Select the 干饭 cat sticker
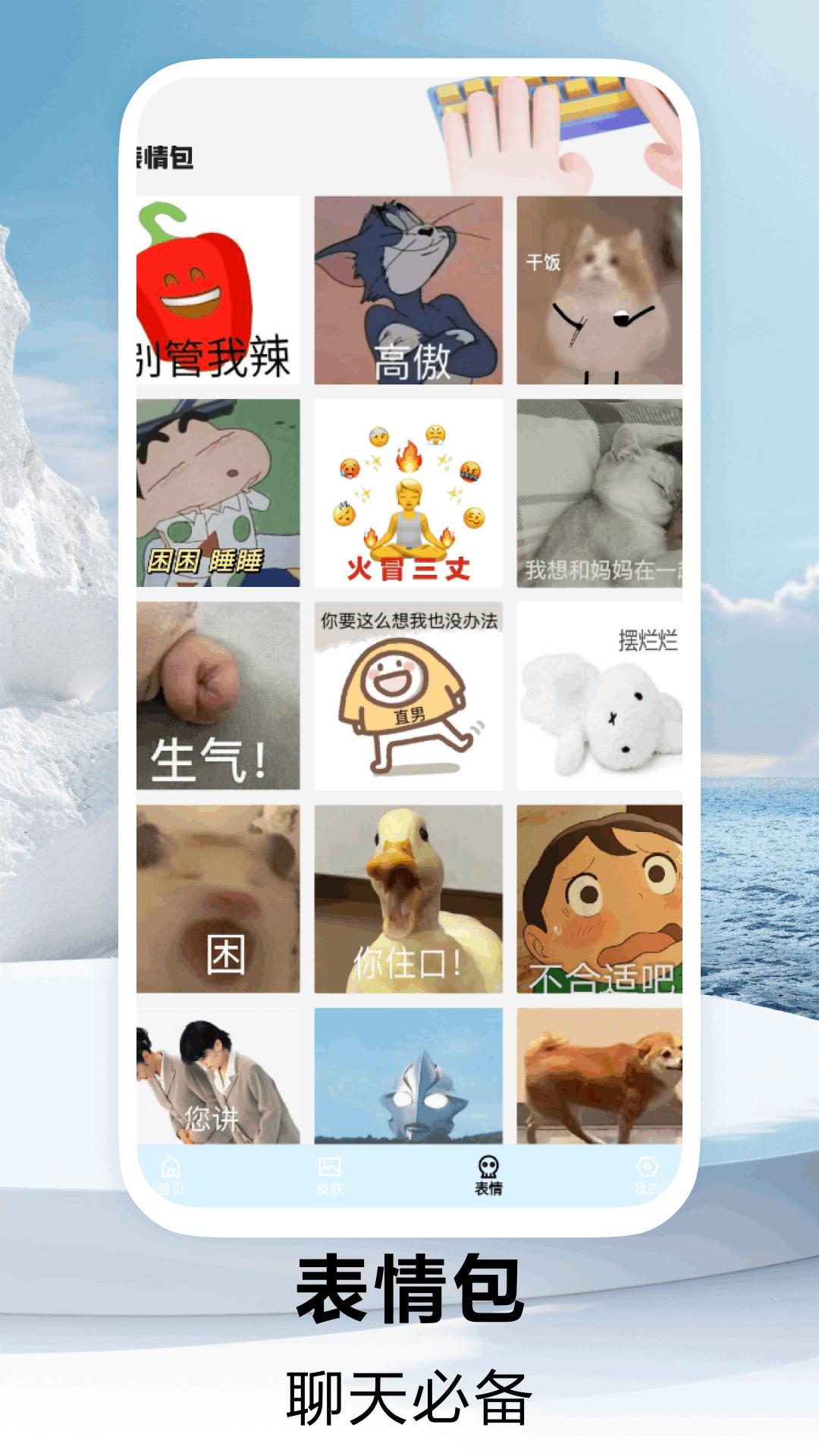Viewport: 819px width, 1456px height. tap(599, 292)
